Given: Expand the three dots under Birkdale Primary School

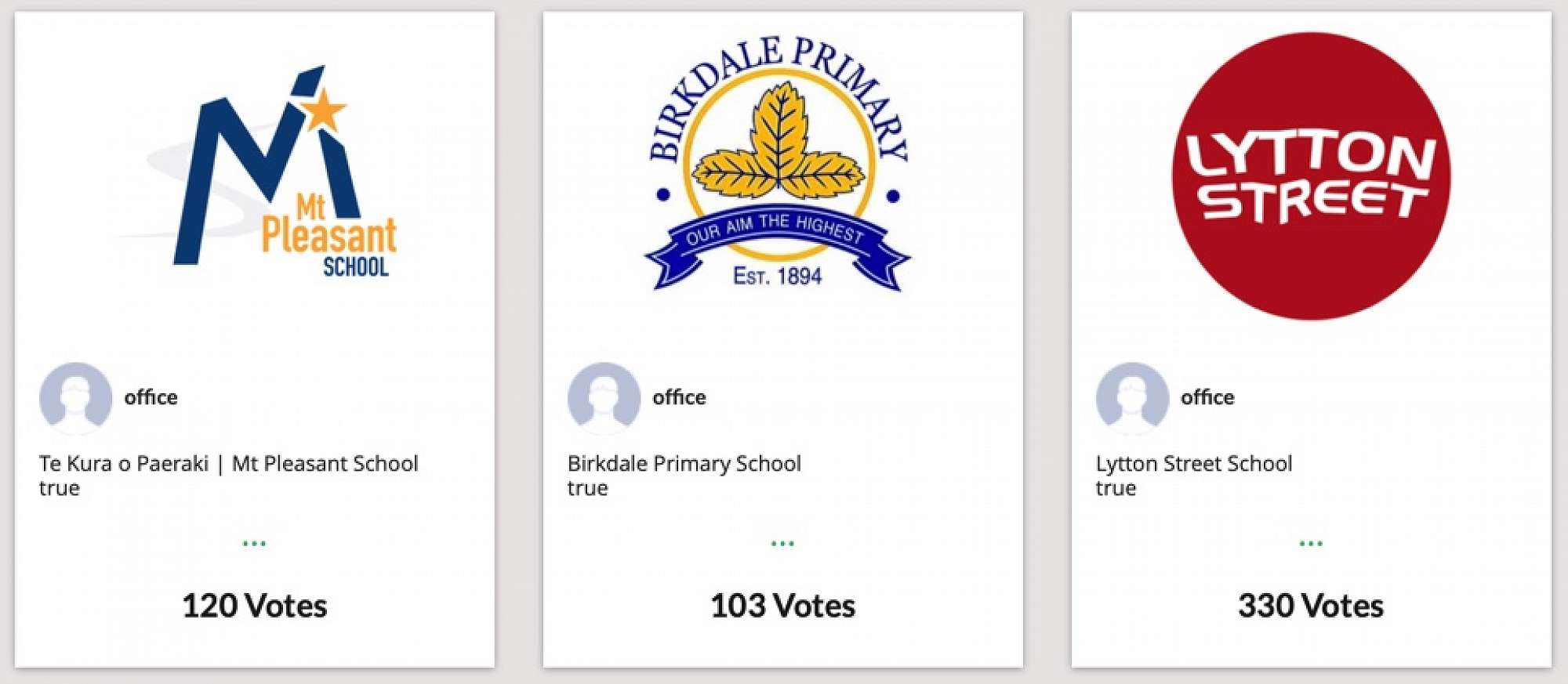Looking at the screenshot, I should click(782, 543).
